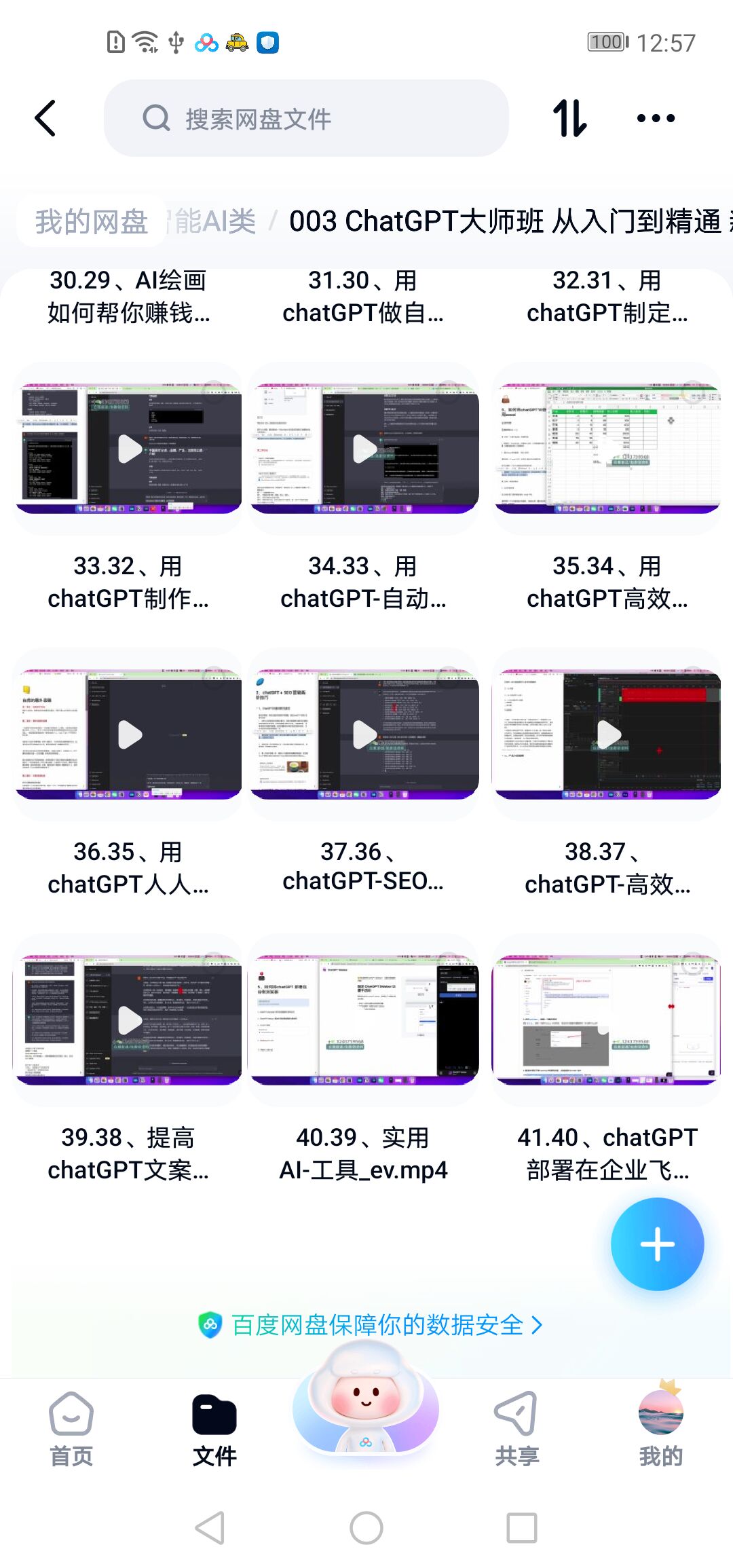This screenshot has height=1568, width=733.
Task: Play video 36.35、用chatGPT人人
Action: (x=129, y=734)
